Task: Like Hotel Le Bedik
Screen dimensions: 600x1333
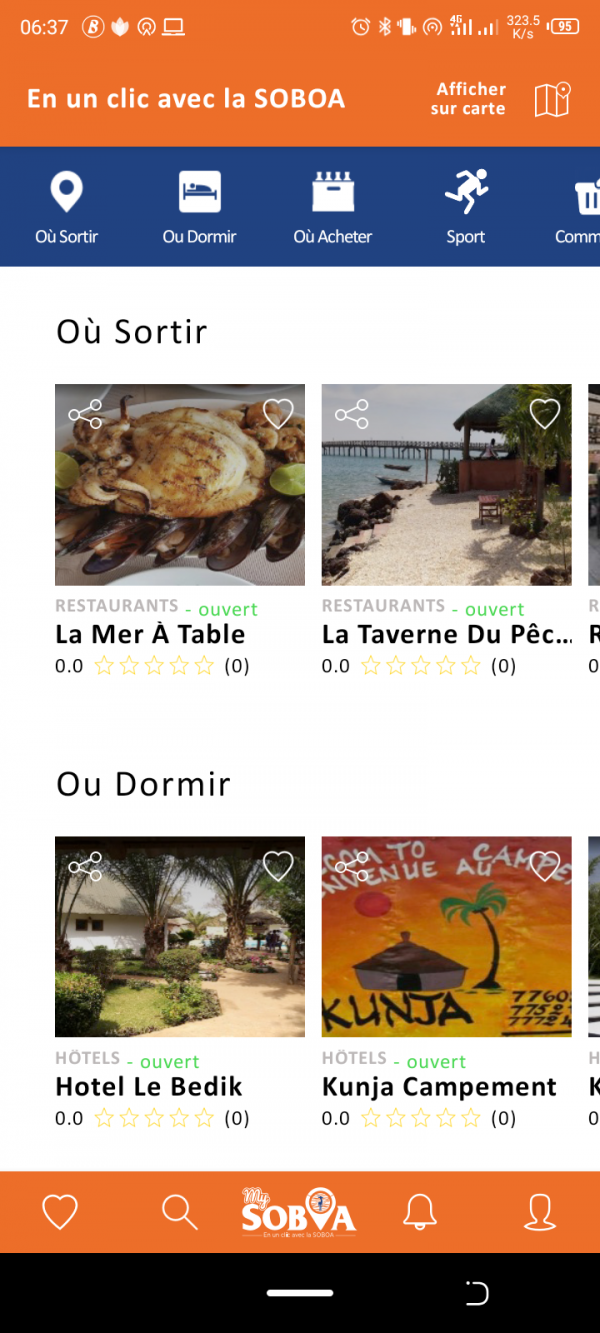Action: point(278,865)
